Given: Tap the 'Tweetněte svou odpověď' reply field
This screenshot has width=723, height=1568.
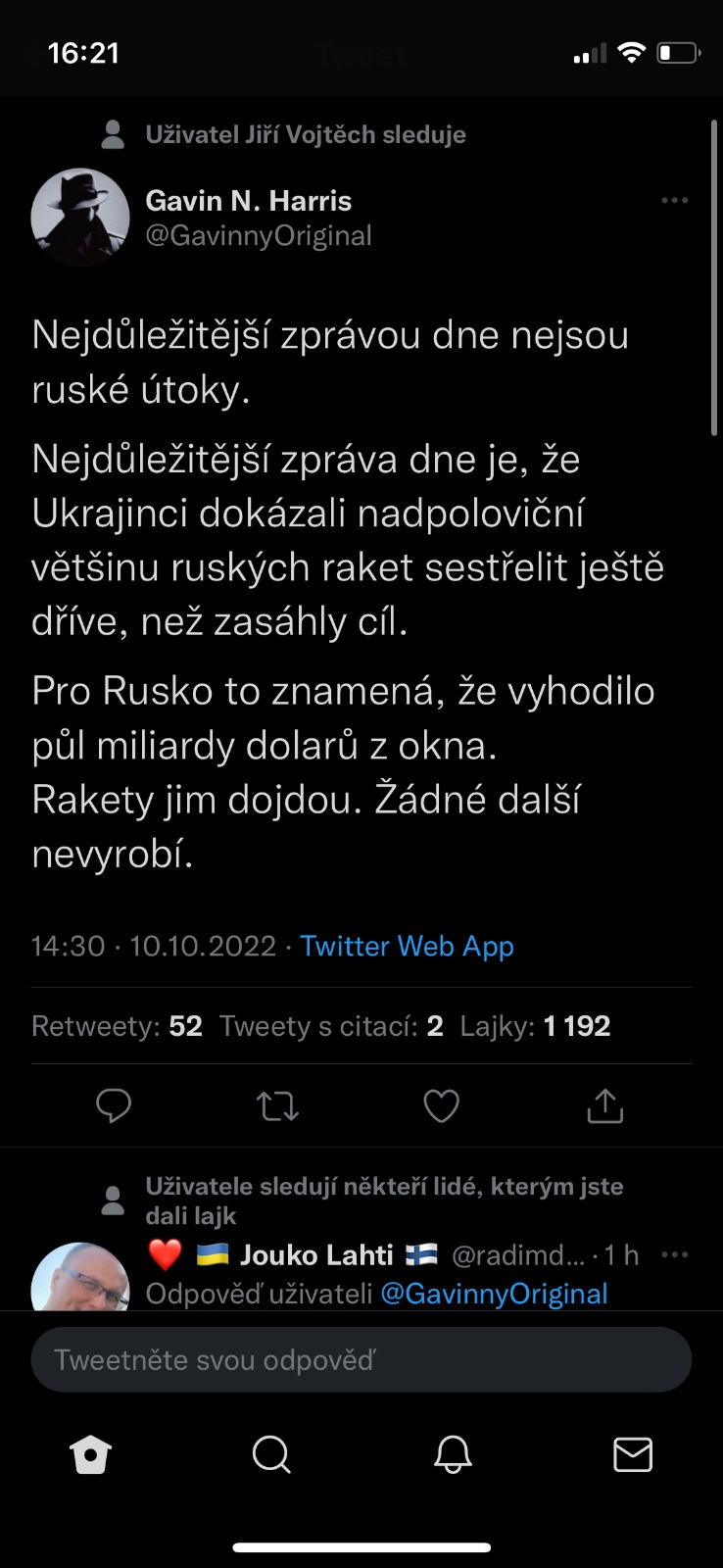Looking at the screenshot, I should click(361, 1360).
